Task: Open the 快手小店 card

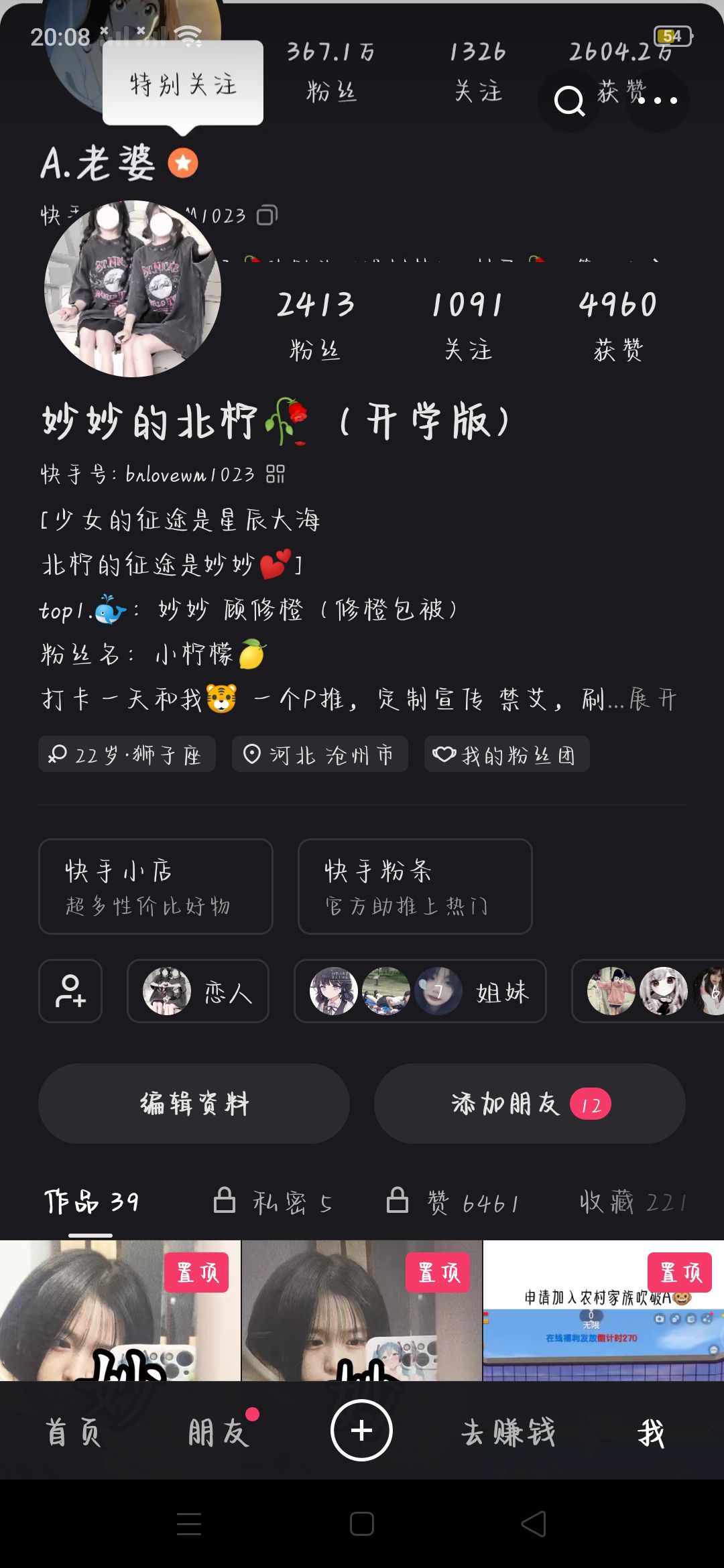Action: point(156,887)
